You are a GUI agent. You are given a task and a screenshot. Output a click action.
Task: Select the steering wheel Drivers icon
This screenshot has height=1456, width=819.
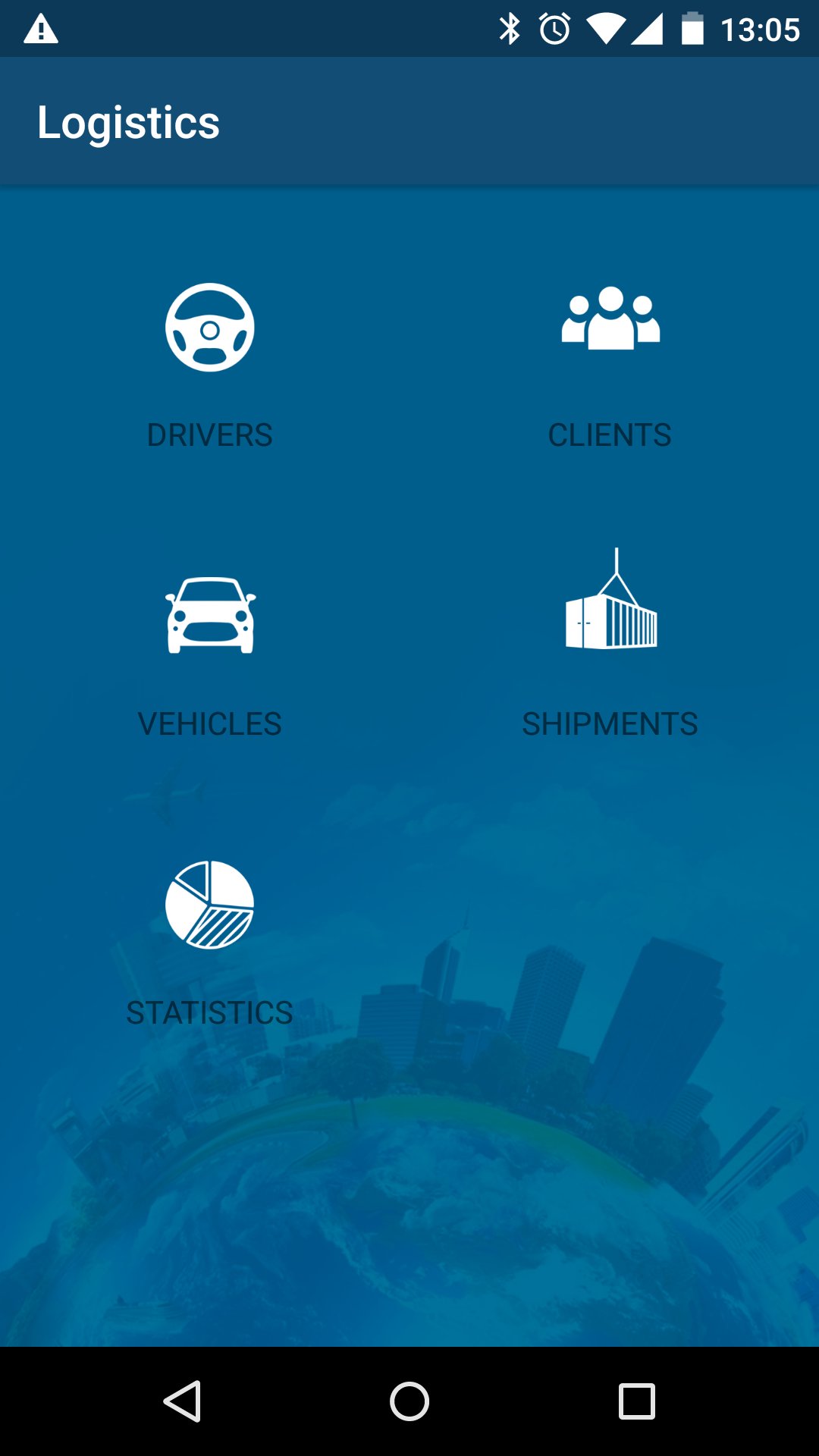tap(209, 328)
